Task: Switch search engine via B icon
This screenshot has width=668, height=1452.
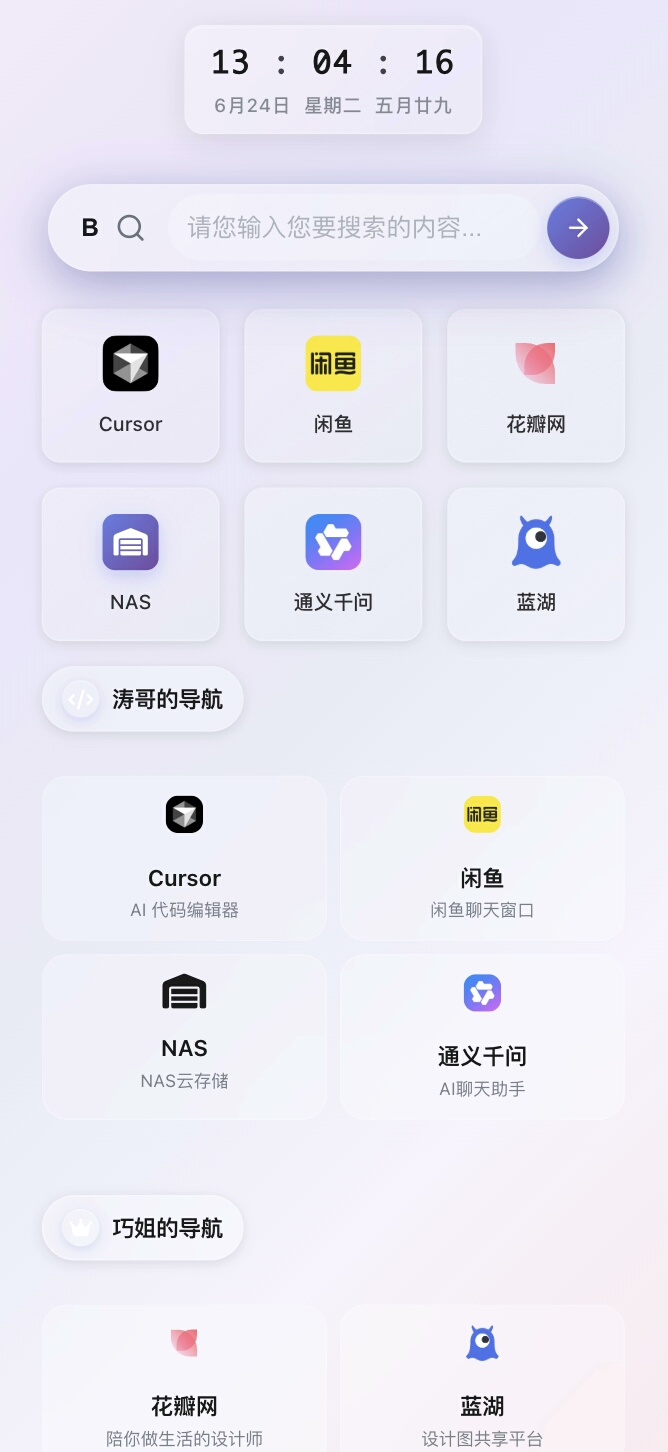Action: coord(90,228)
